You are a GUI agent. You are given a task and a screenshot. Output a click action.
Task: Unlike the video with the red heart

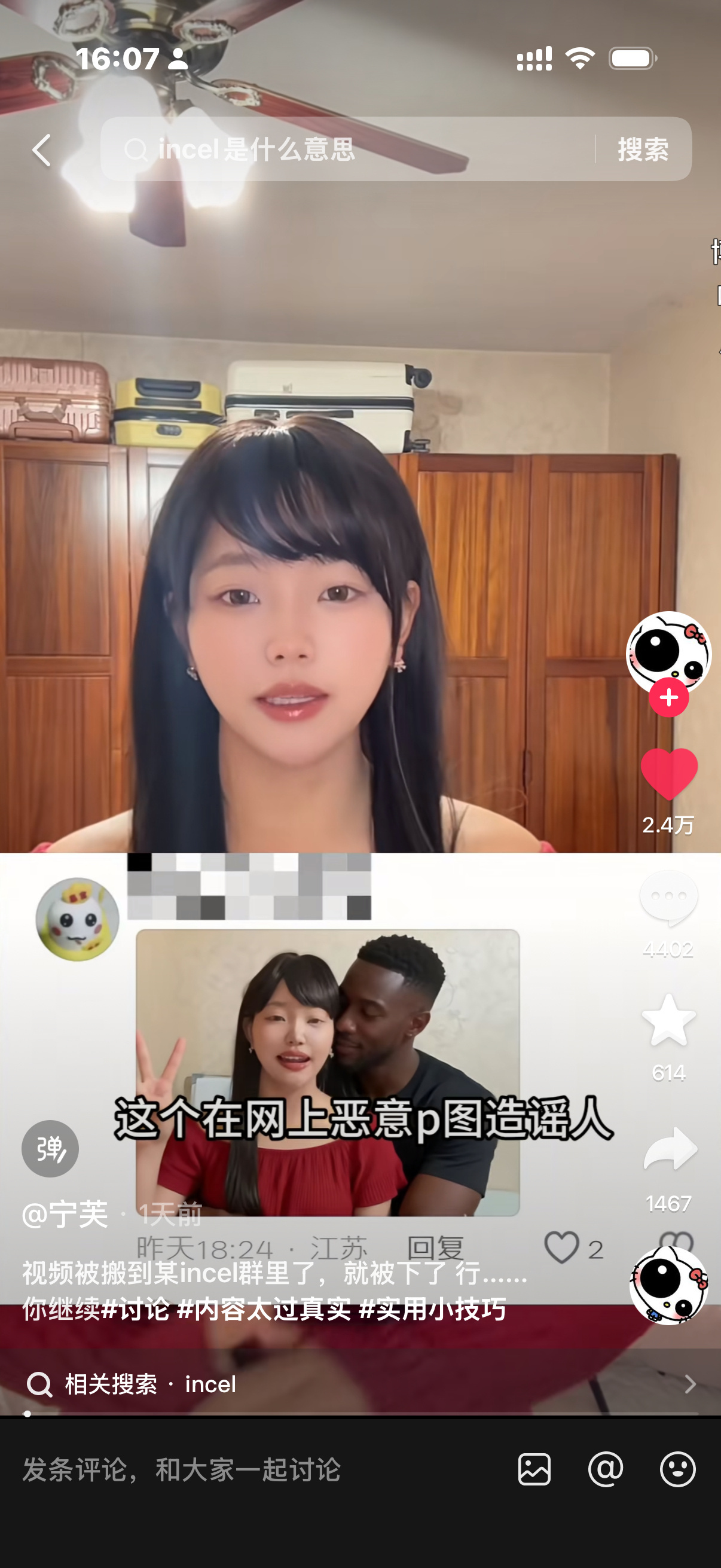click(x=668, y=773)
